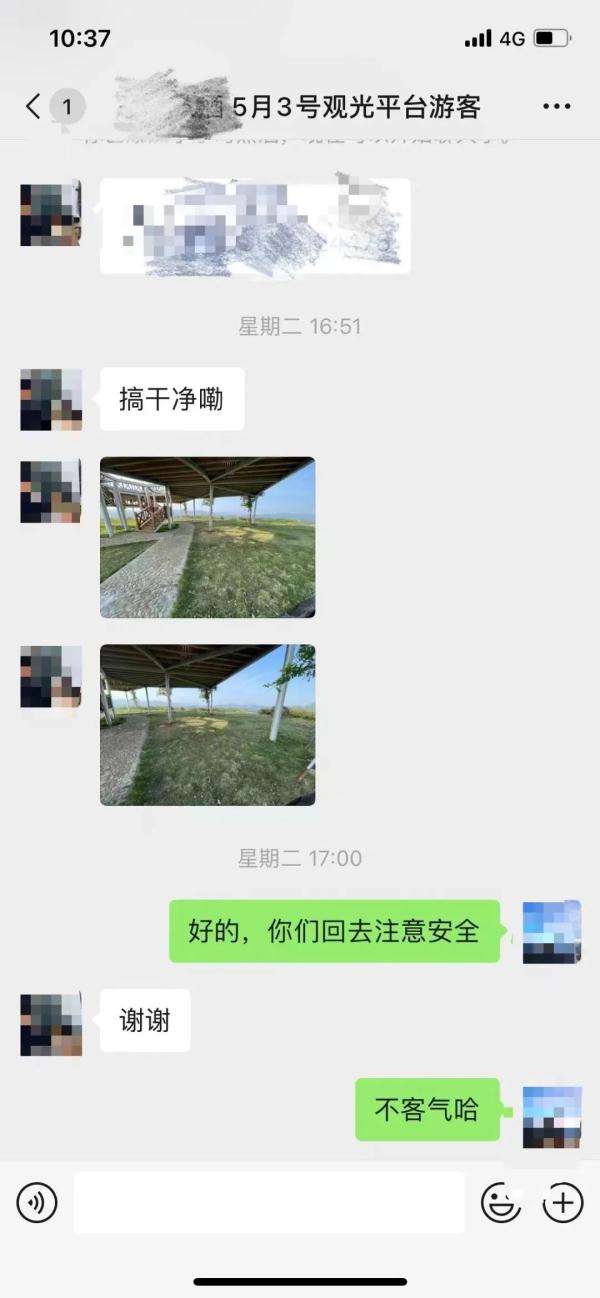
Task: Switch to voice message input
Action: coord(37,1201)
